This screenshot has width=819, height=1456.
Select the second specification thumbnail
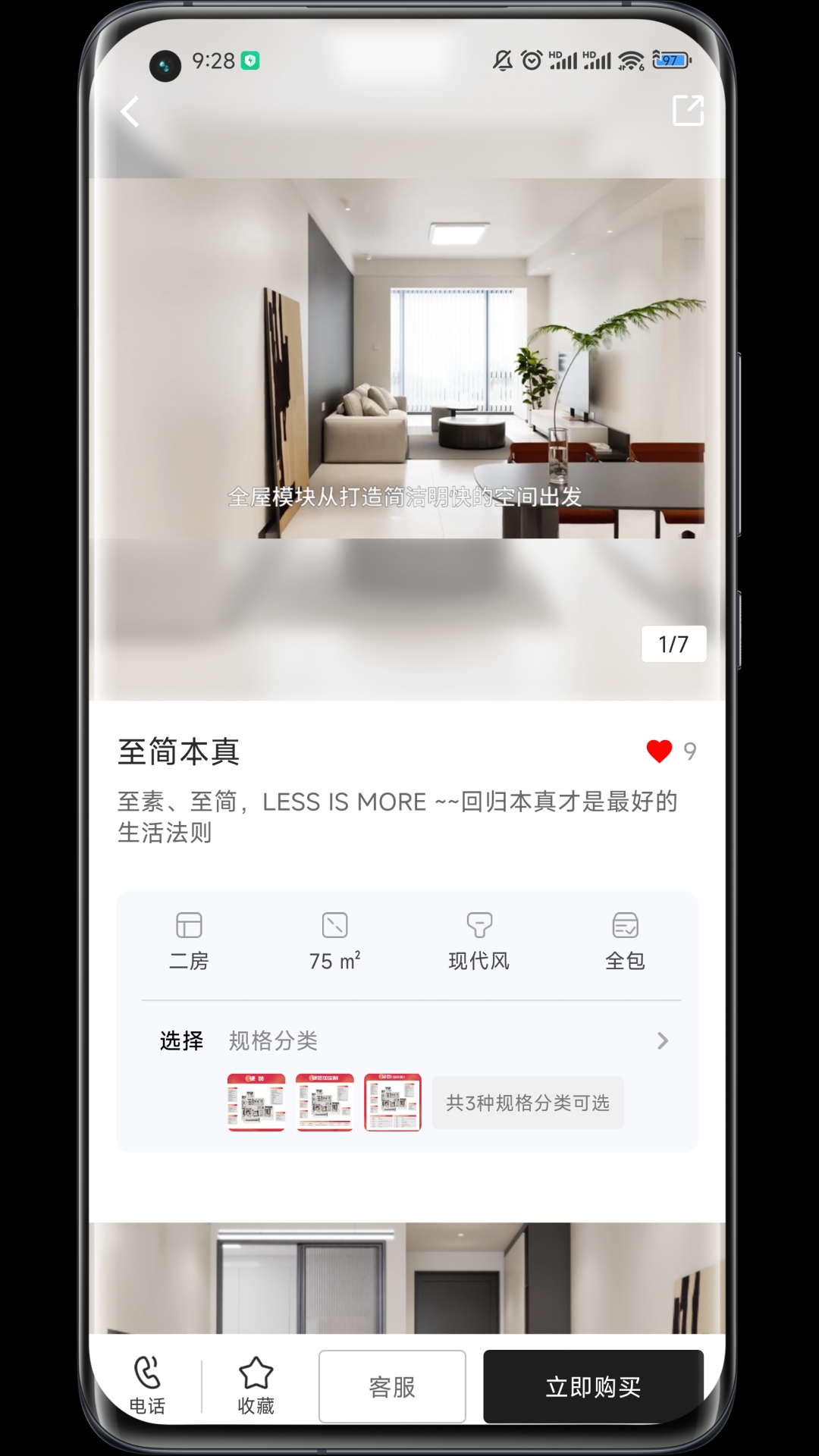pos(325,1102)
